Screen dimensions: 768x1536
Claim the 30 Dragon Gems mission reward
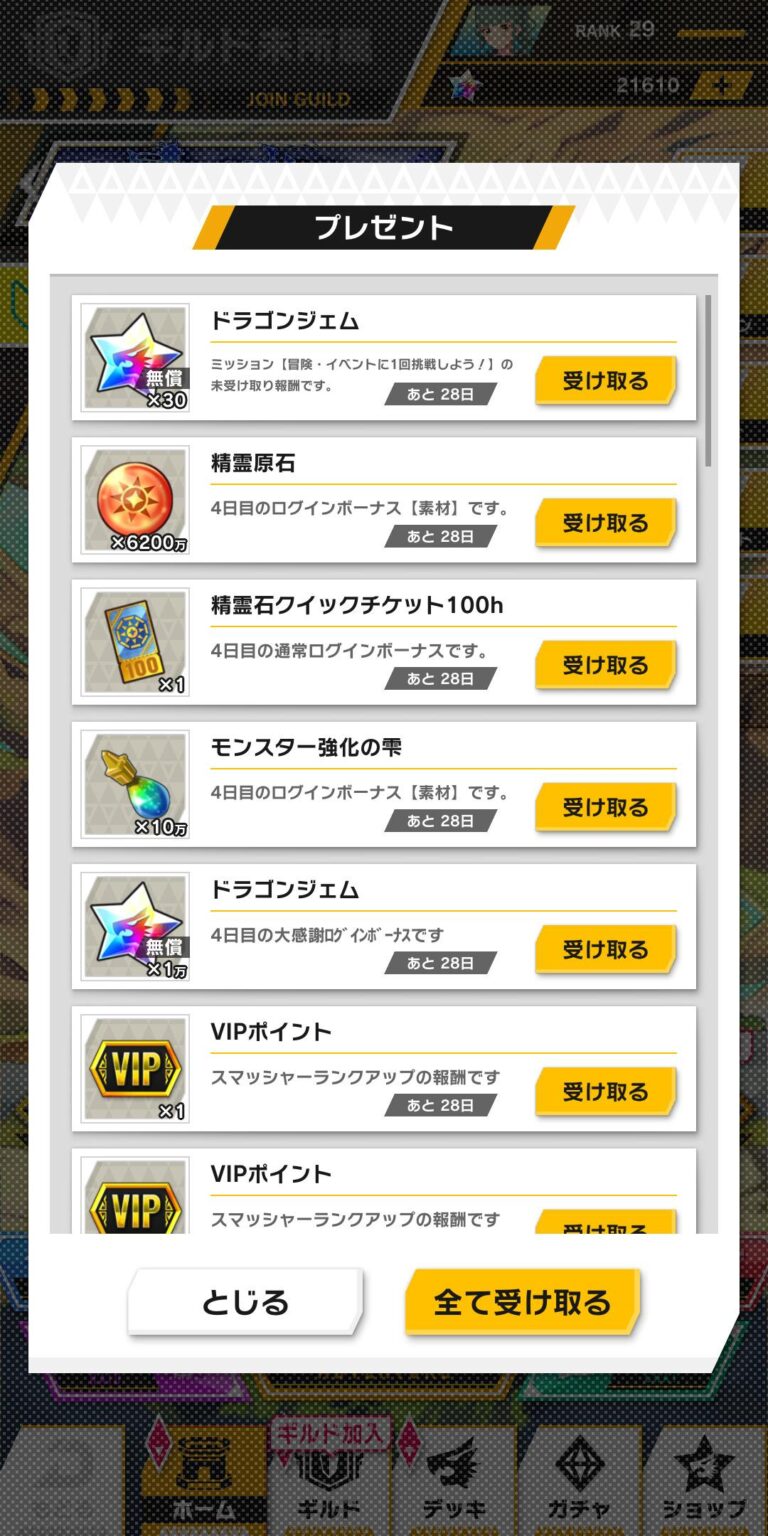click(x=605, y=381)
